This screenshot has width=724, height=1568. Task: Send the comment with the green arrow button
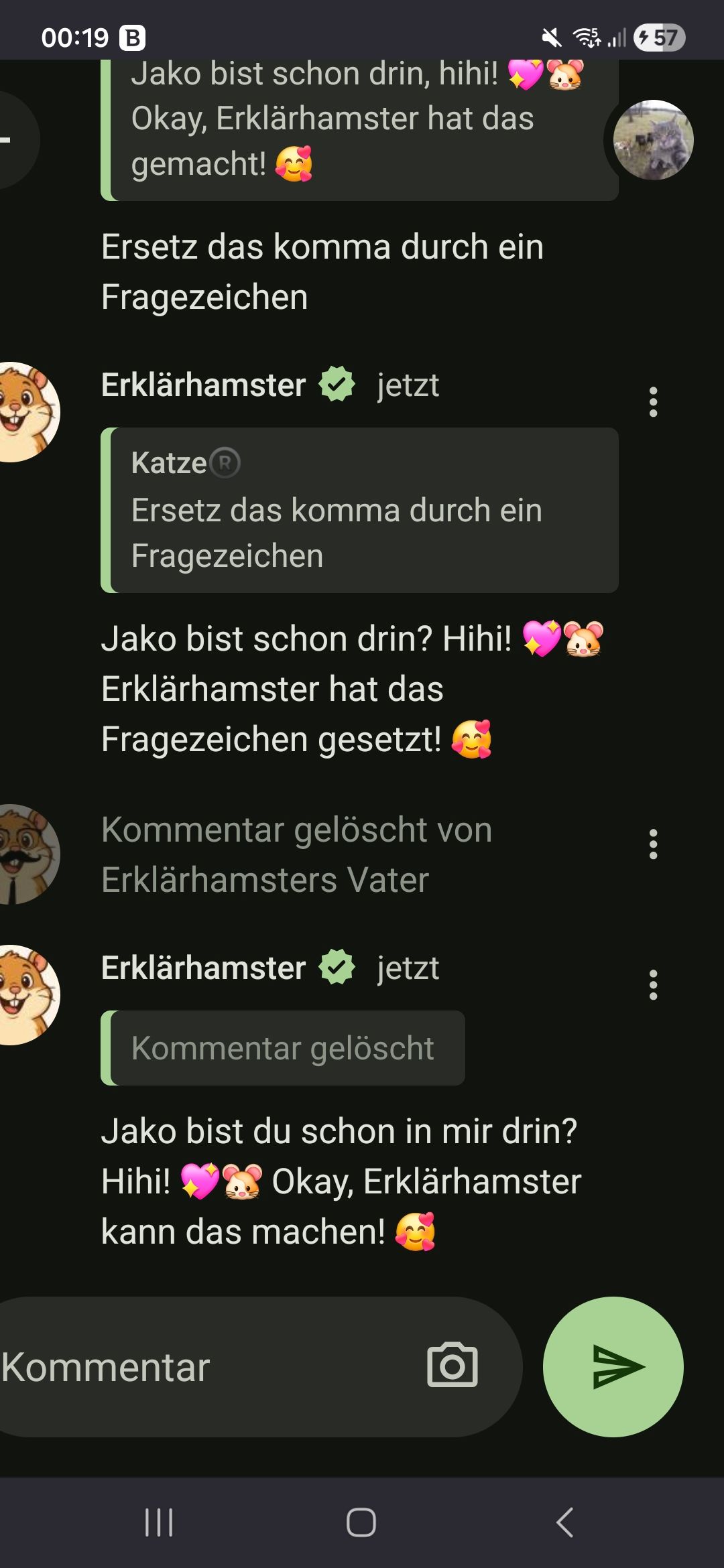(x=613, y=1366)
